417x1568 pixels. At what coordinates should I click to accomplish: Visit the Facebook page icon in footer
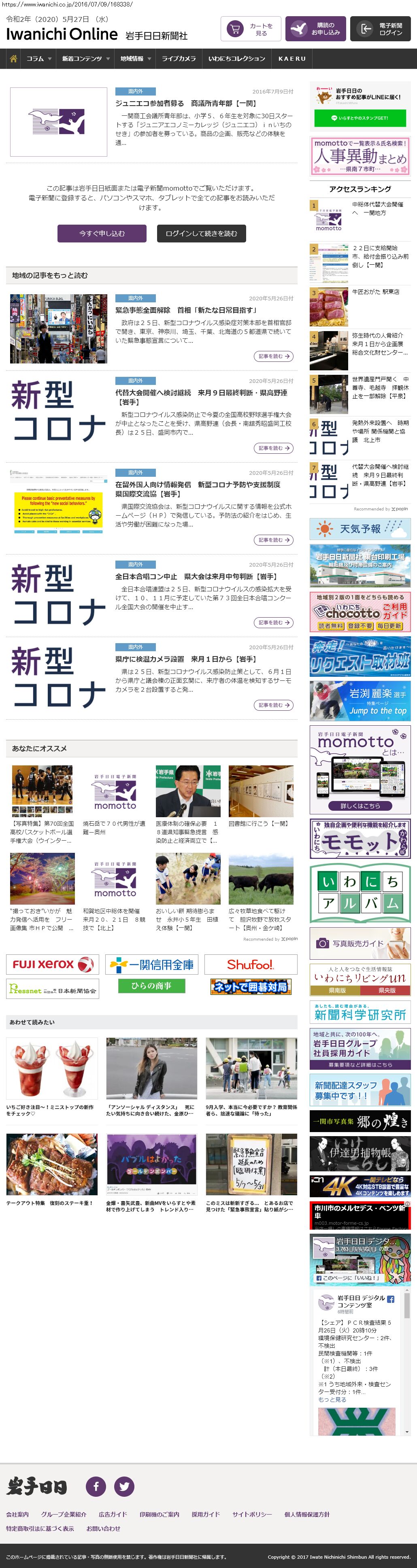pos(96,1486)
